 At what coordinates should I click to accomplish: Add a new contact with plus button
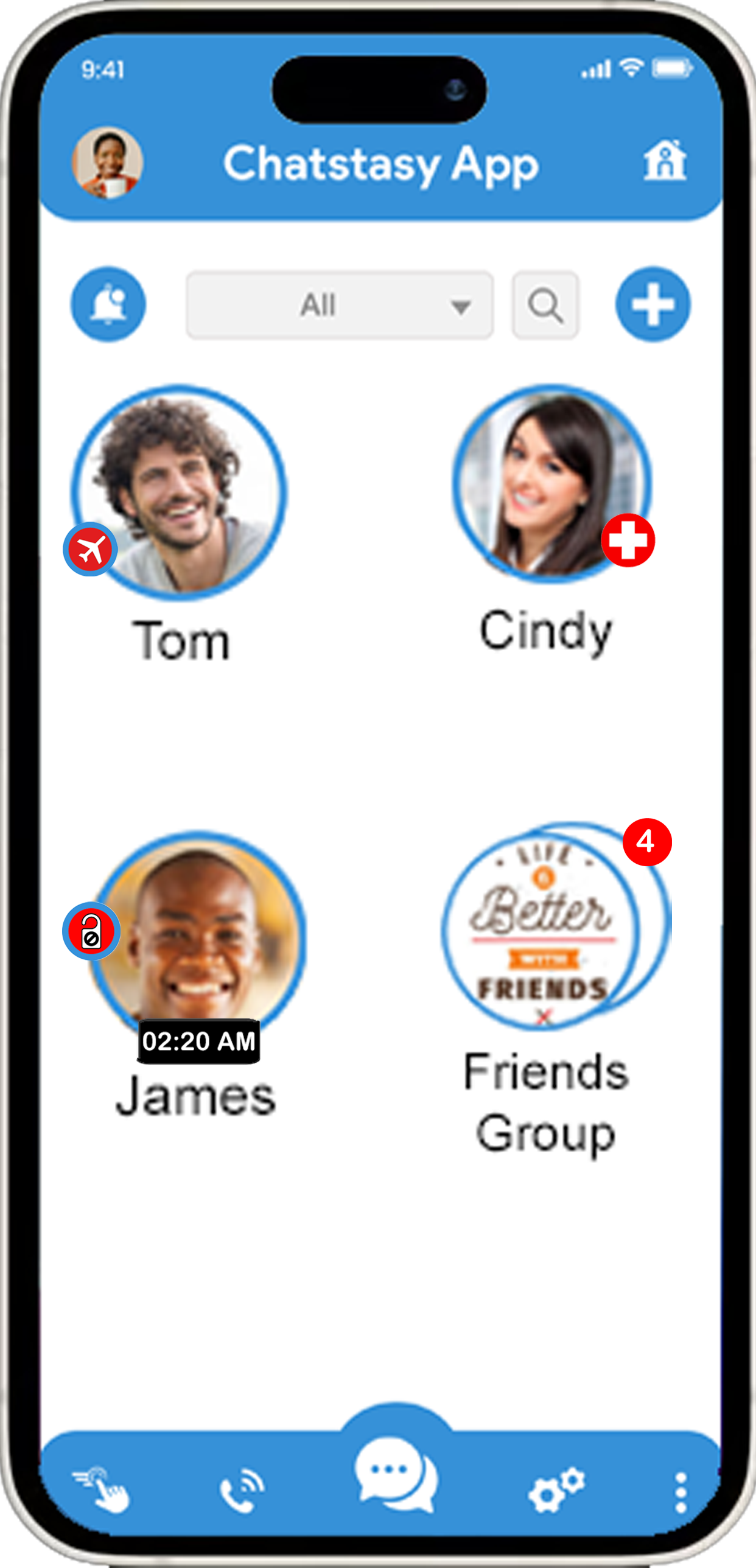coord(653,304)
